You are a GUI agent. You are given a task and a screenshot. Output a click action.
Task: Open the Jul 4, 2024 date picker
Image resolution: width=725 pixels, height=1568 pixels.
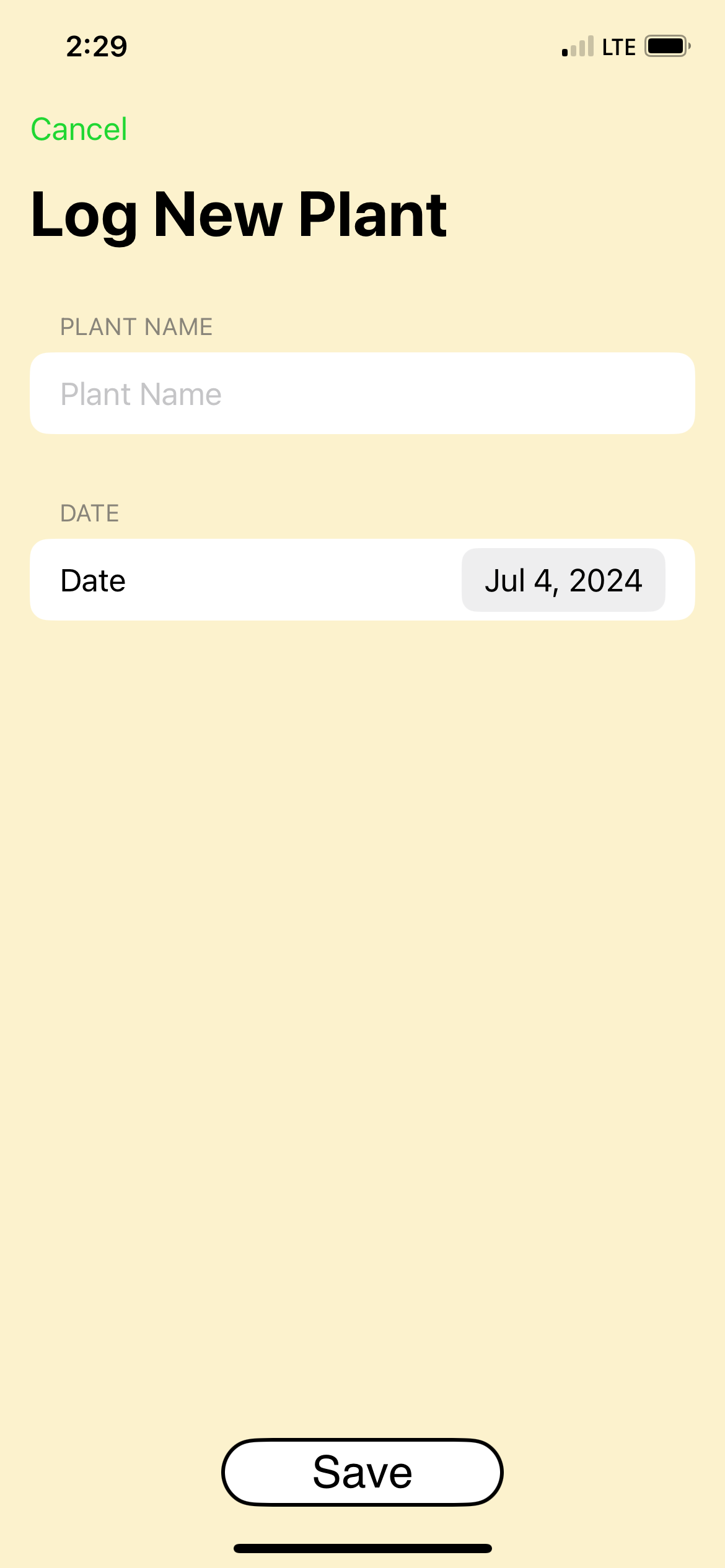(x=563, y=580)
